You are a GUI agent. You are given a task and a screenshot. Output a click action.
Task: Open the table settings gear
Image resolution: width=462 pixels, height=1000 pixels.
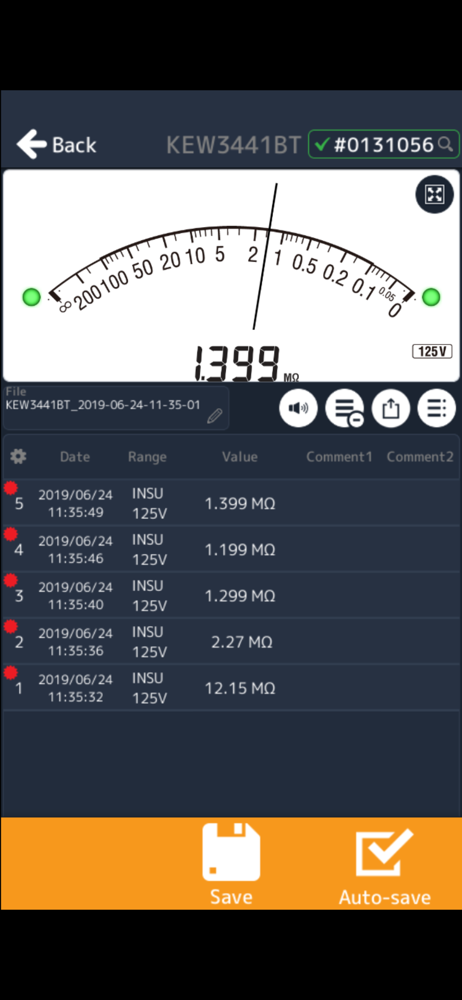coord(19,456)
